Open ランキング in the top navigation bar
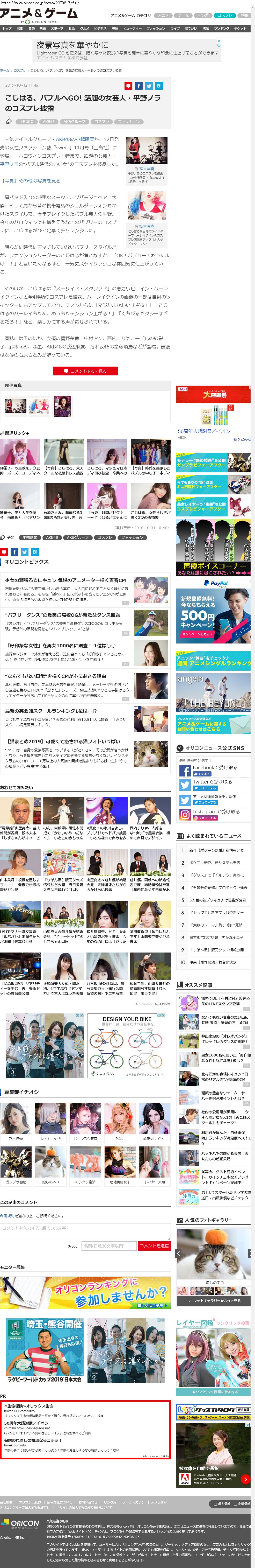The height and width of the screenshot is (1568, 255). (221, 28)
